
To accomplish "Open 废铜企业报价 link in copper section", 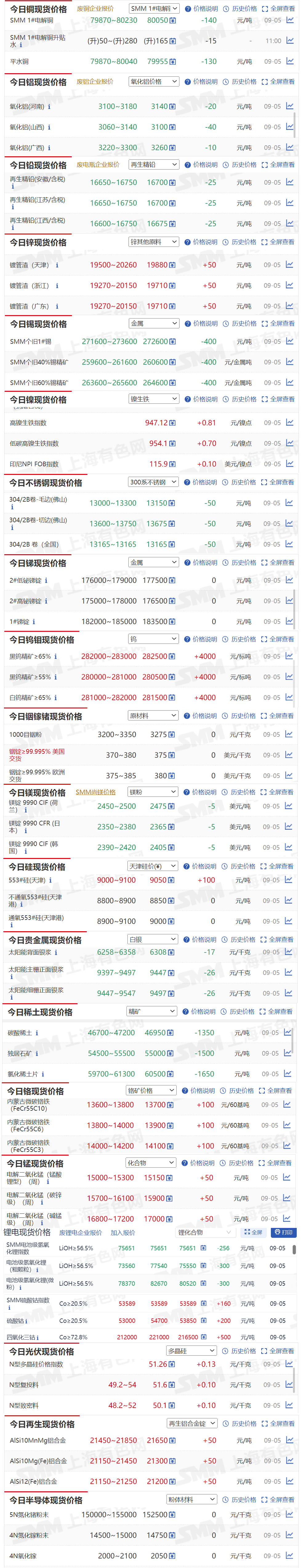I will 95,9.
